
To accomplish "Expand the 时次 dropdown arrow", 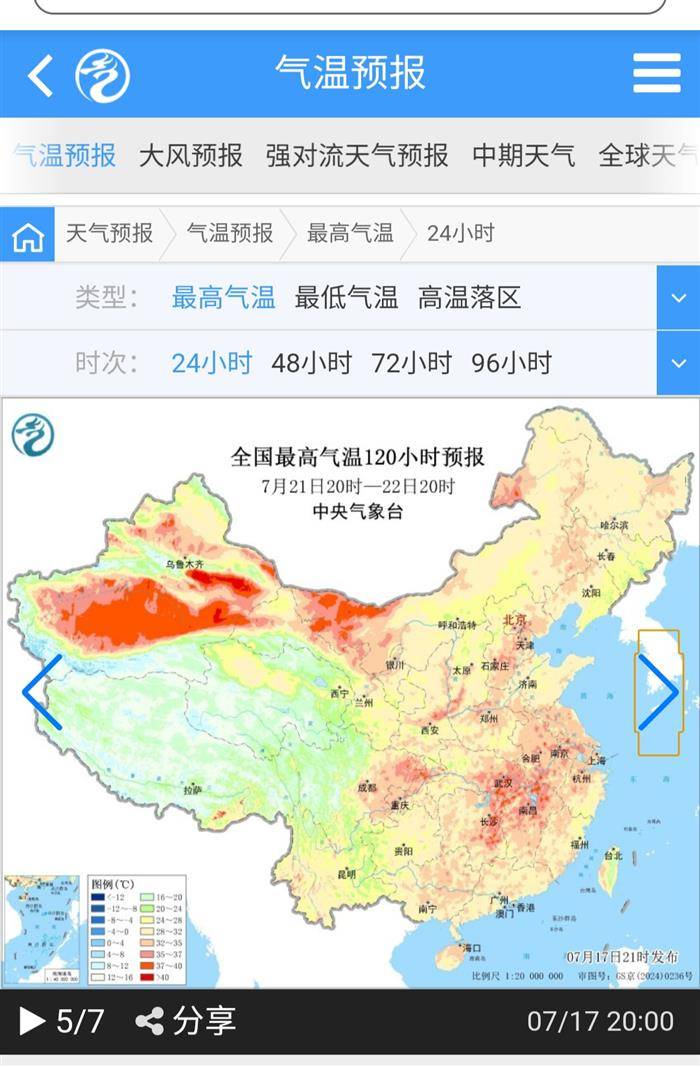I will tap(678, 363).
